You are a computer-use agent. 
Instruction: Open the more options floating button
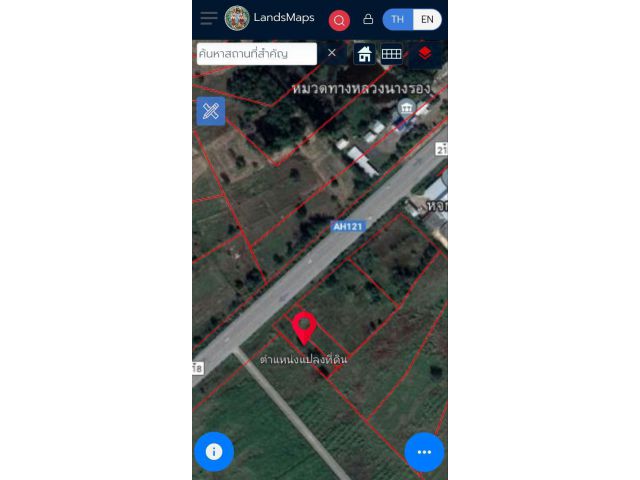[424, 452]
